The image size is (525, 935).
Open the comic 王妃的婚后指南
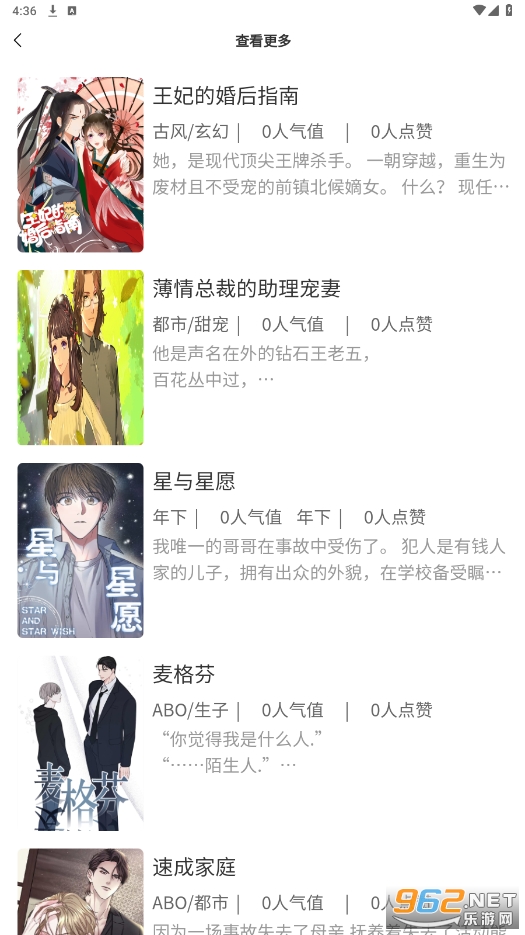(x=262, y=165)
